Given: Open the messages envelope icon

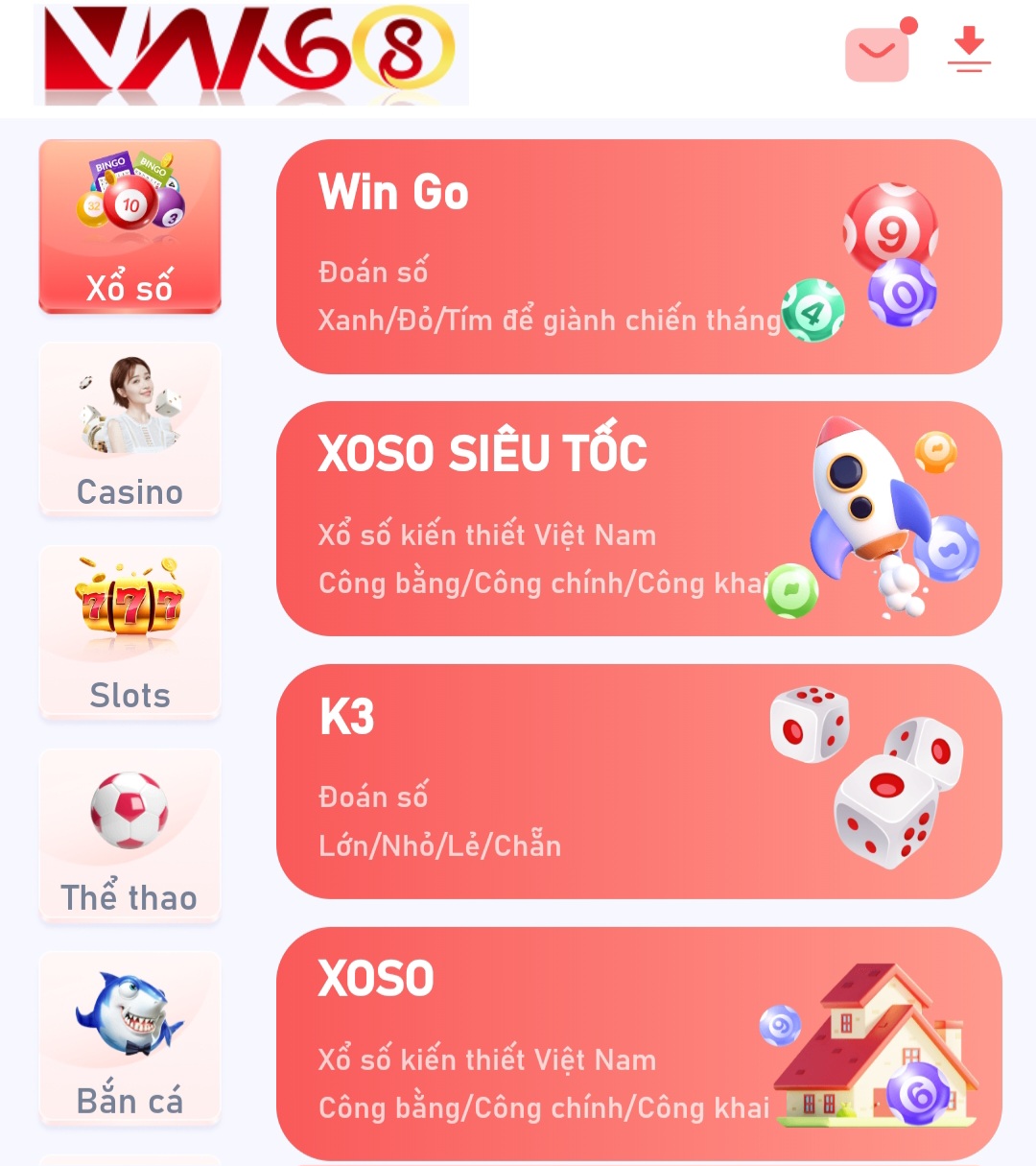Looking at the screenshot, I should 877,54.
